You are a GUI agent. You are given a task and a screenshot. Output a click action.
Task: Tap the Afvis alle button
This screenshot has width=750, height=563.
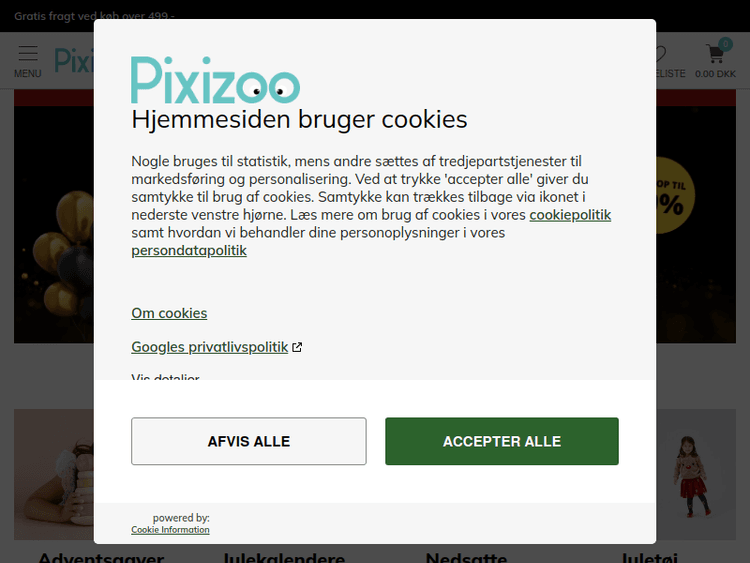(x=248, y=441)
